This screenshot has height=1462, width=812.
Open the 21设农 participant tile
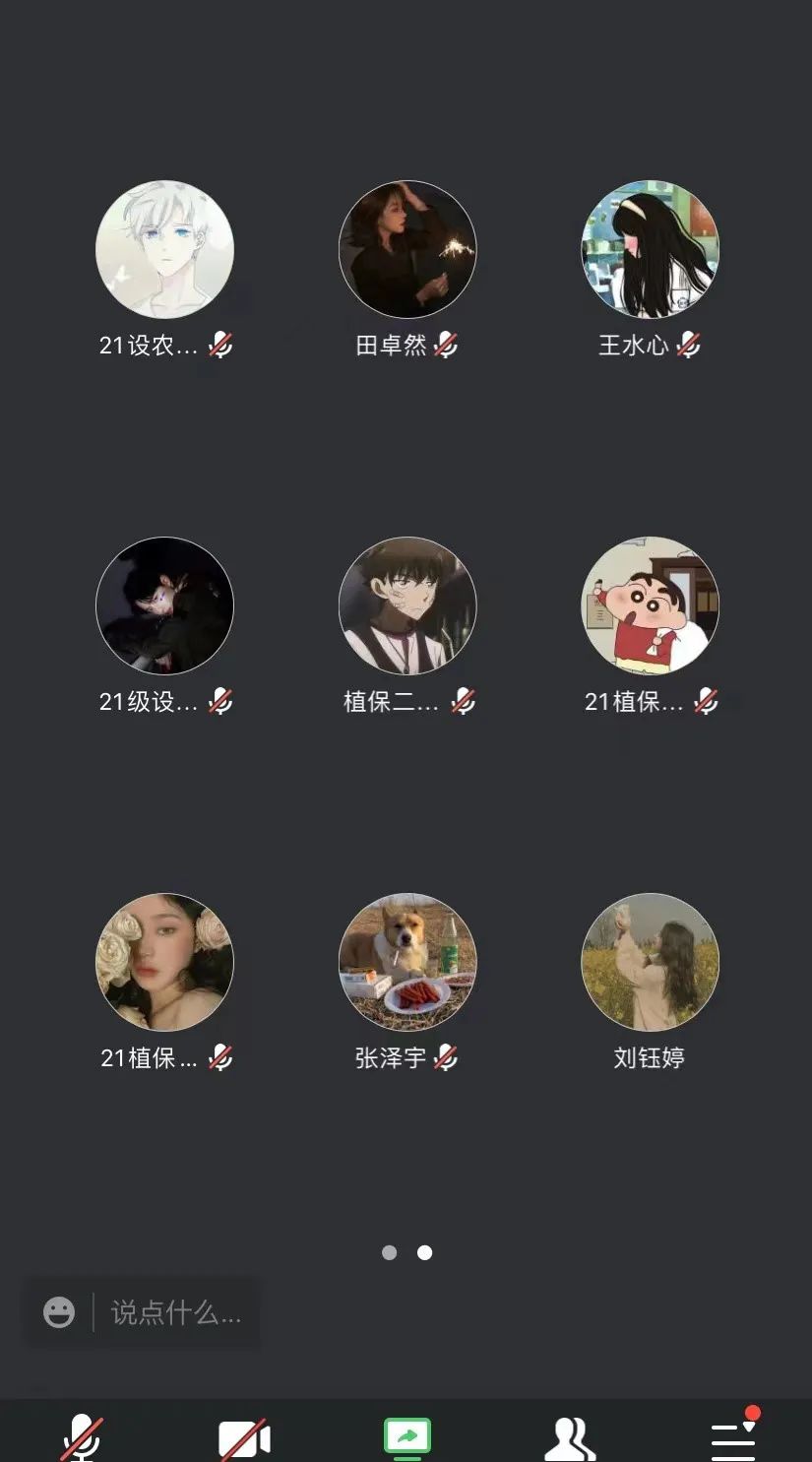pos(164,250)
